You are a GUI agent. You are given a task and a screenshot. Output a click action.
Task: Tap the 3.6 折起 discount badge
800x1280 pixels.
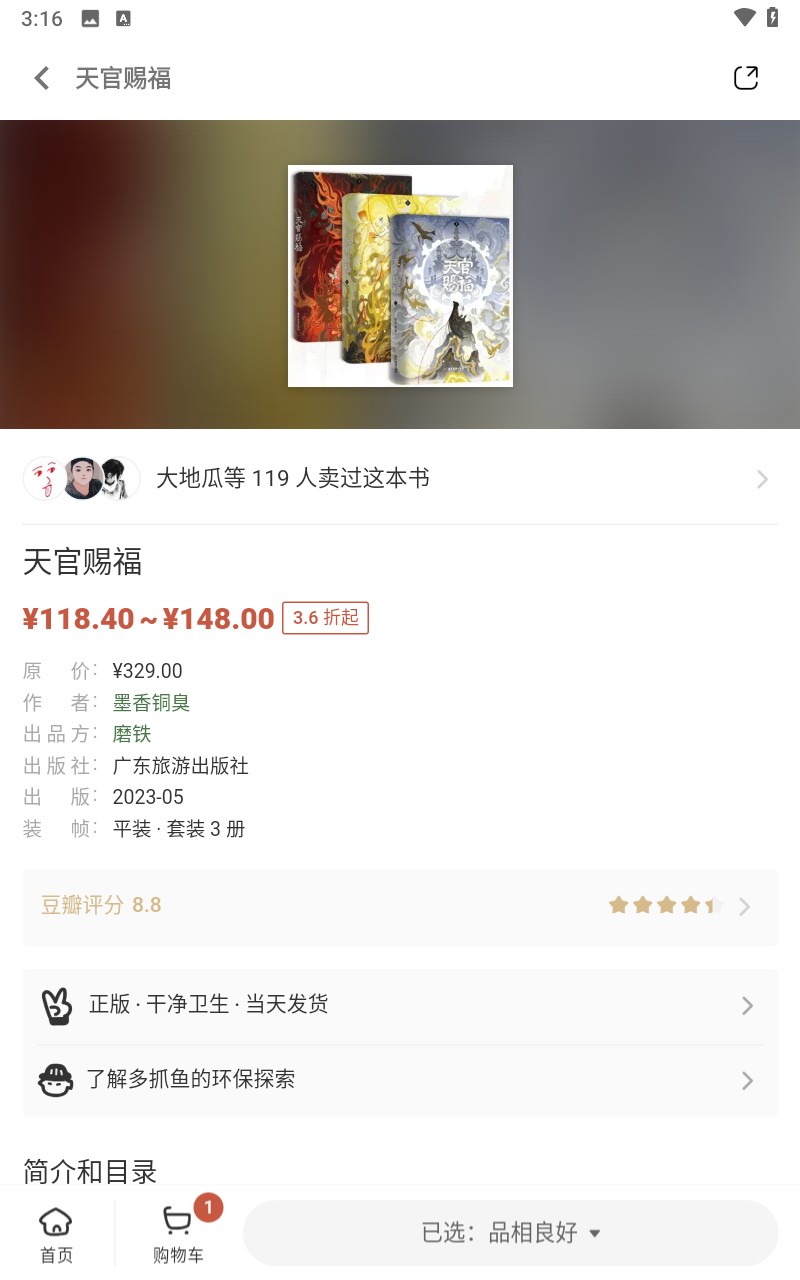coord(325,618)
